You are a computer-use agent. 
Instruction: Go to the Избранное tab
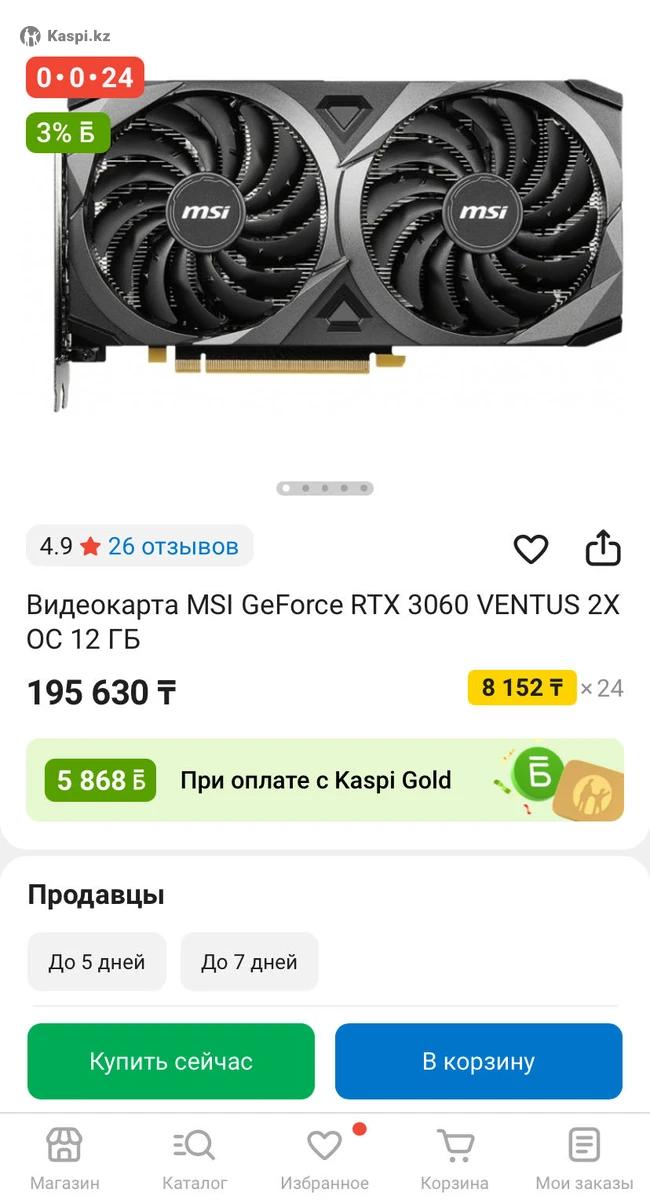coord(324,1158)
